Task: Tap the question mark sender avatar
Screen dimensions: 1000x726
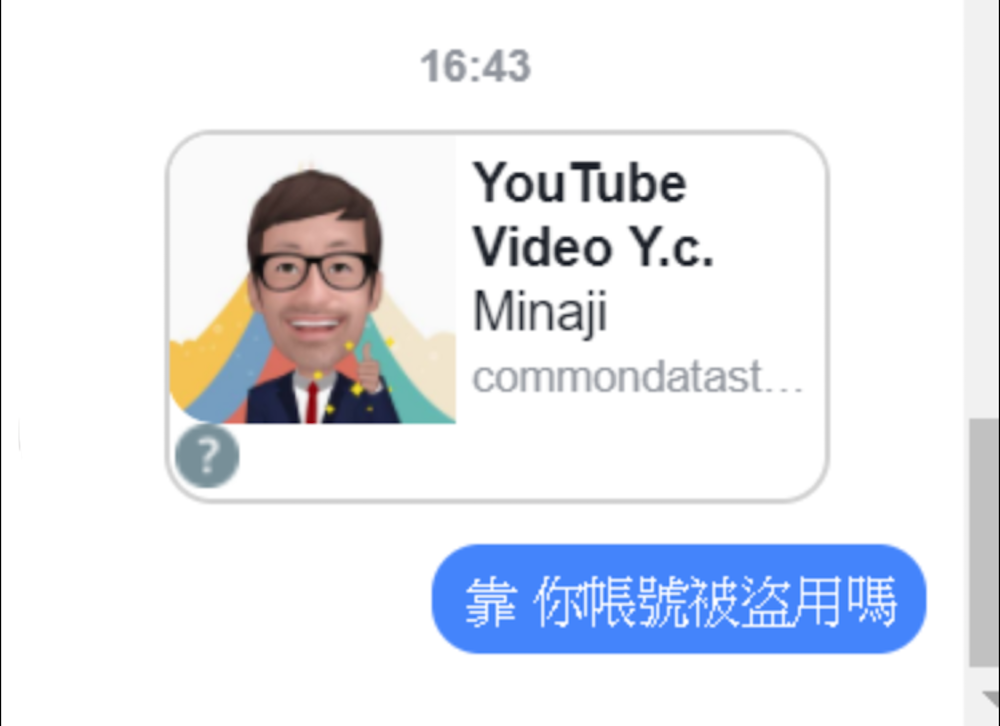Action: click(207, 457)
